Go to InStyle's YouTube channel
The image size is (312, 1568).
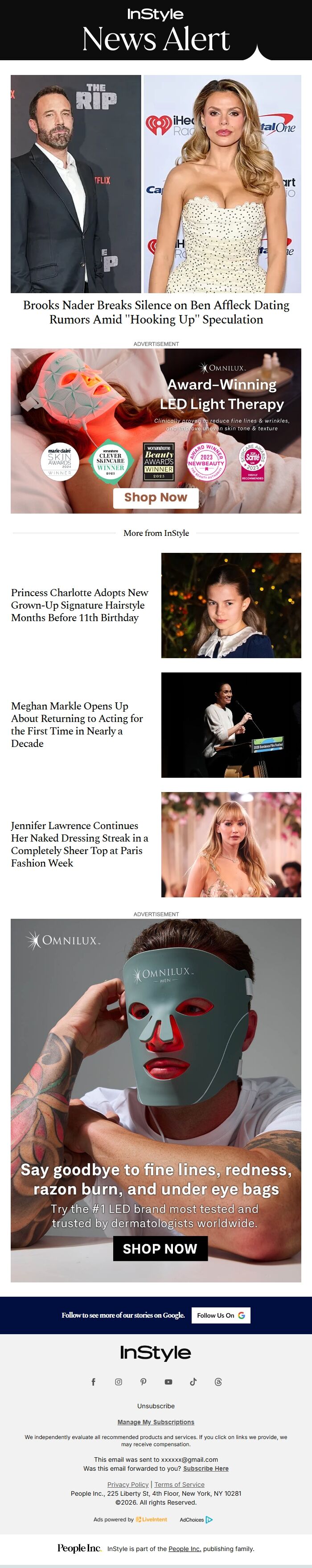(168, 1381)
